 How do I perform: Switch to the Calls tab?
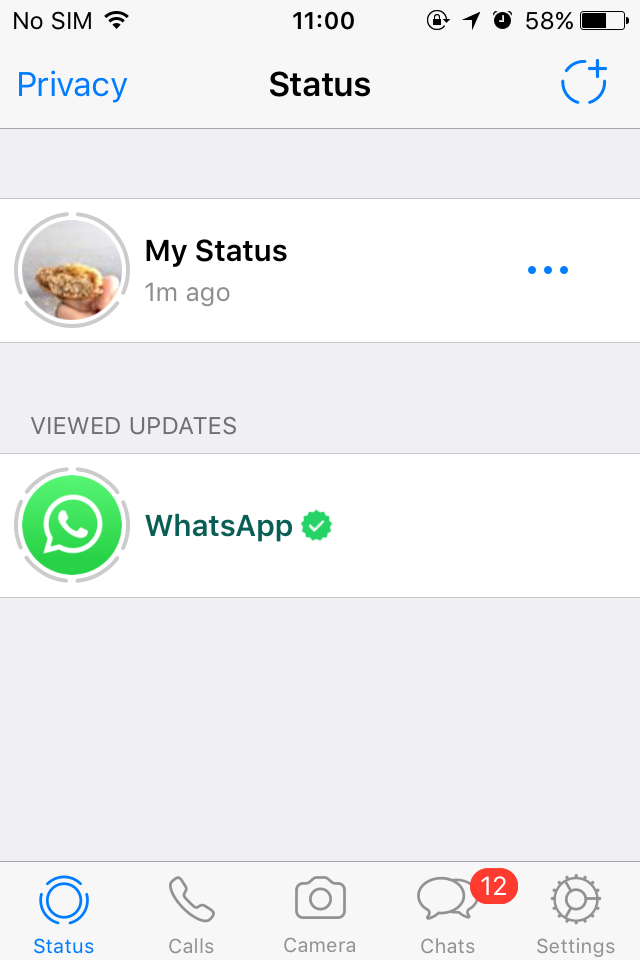click(191, 916)
